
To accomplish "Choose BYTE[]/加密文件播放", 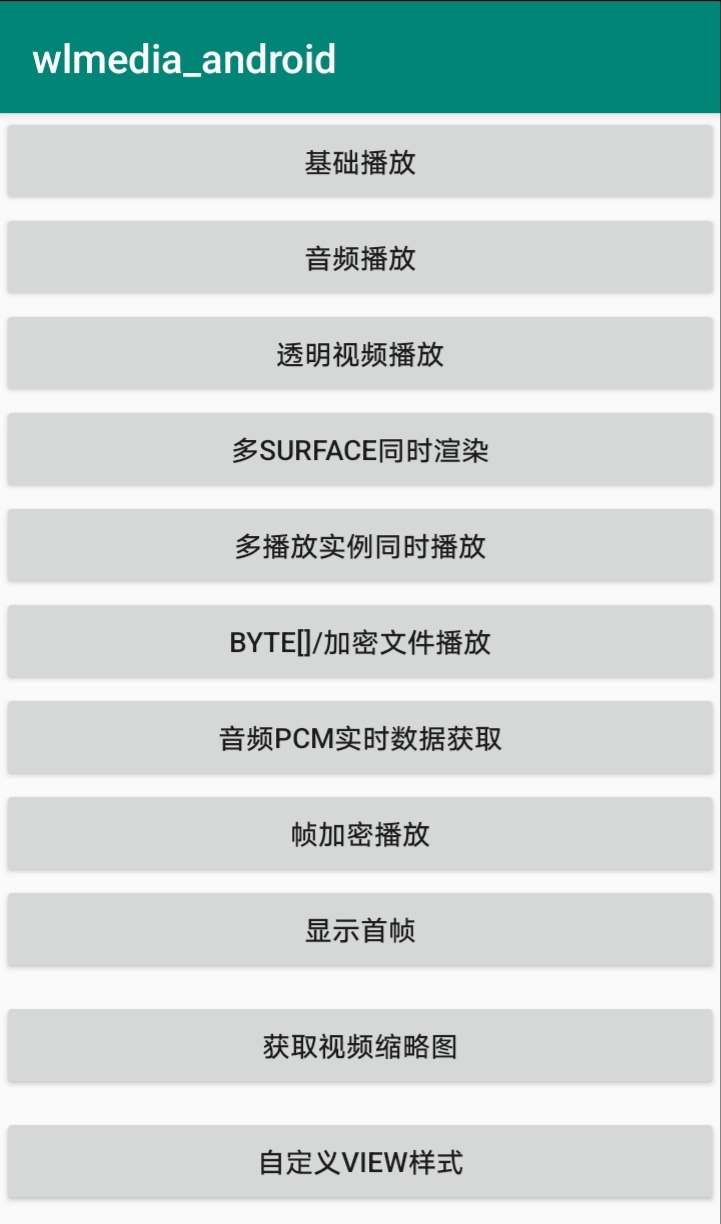I will coord(360,642).
